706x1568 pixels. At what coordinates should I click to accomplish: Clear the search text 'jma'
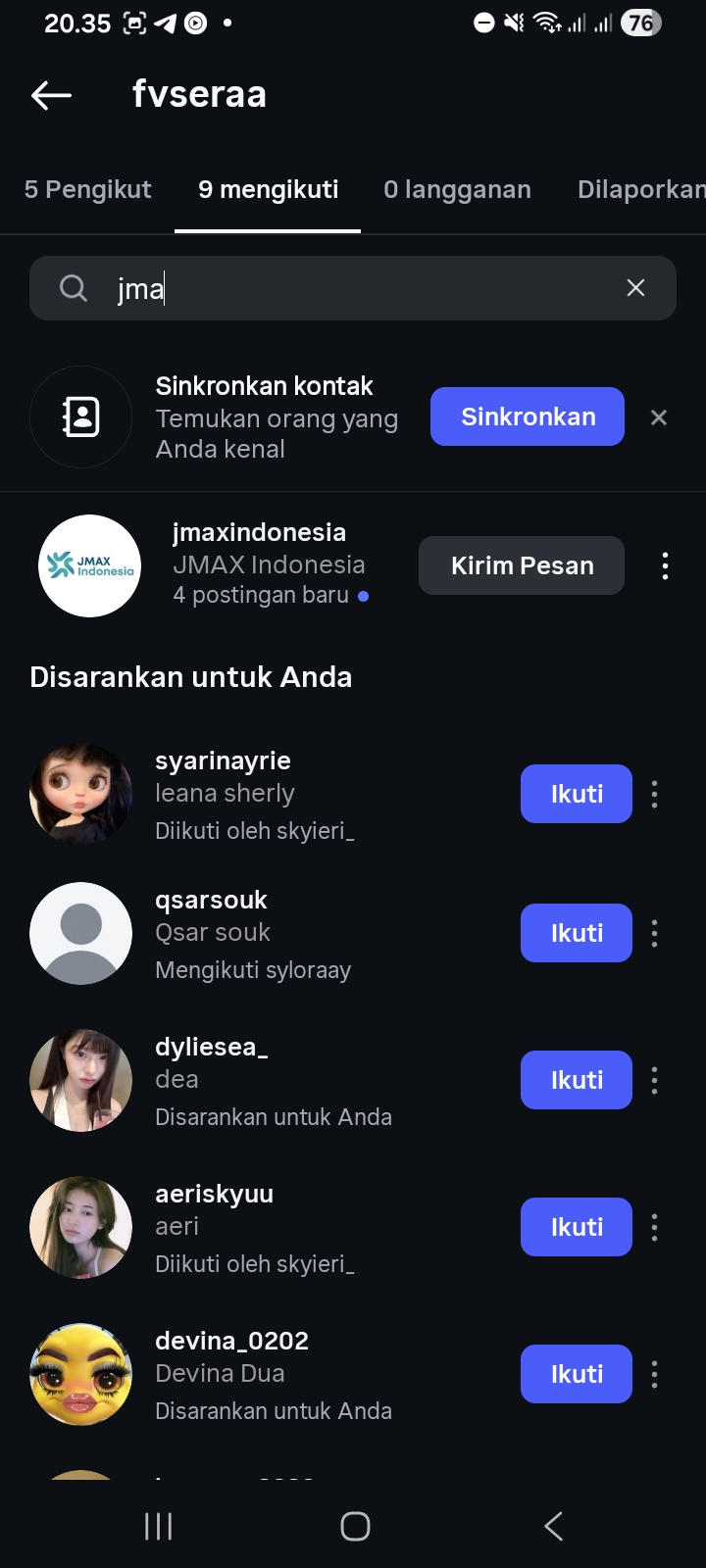[x=635, y=287]
